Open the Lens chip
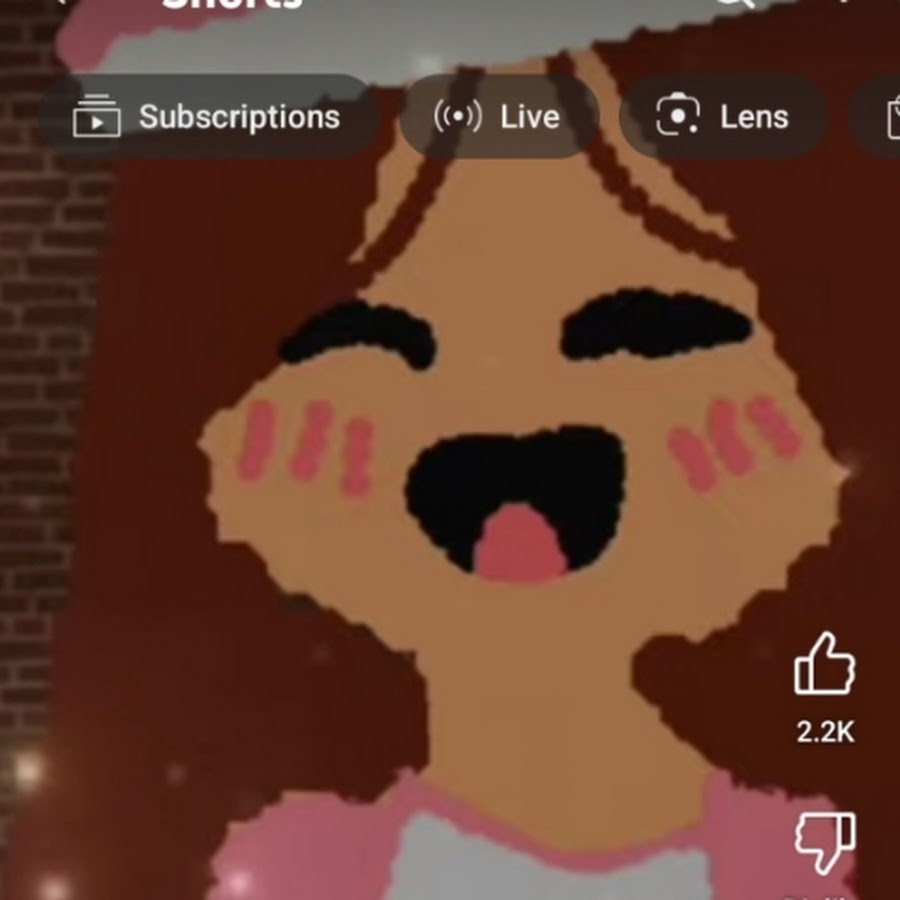 722,117
